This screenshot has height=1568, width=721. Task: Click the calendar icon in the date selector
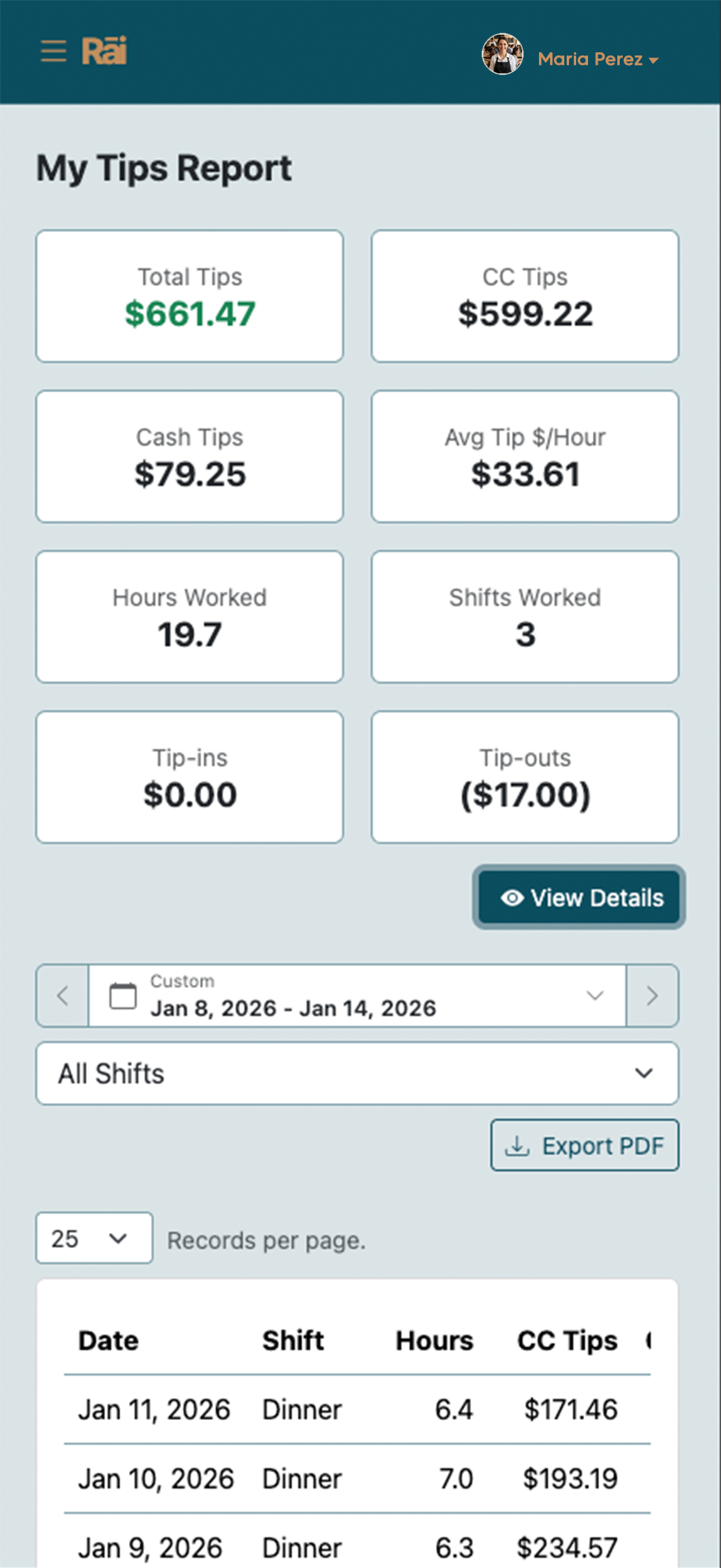coord(121,996)
